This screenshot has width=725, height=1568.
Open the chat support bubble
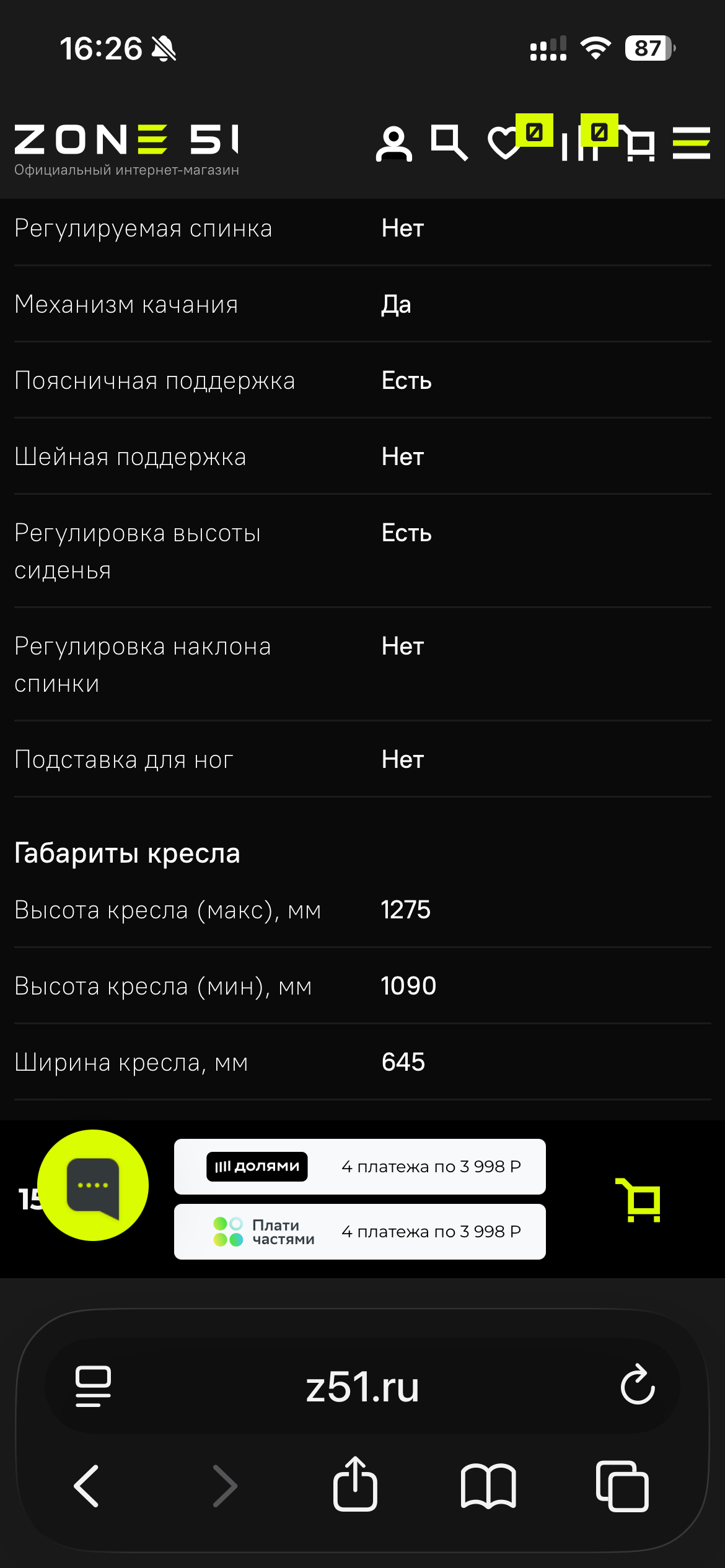[93, 1185]
